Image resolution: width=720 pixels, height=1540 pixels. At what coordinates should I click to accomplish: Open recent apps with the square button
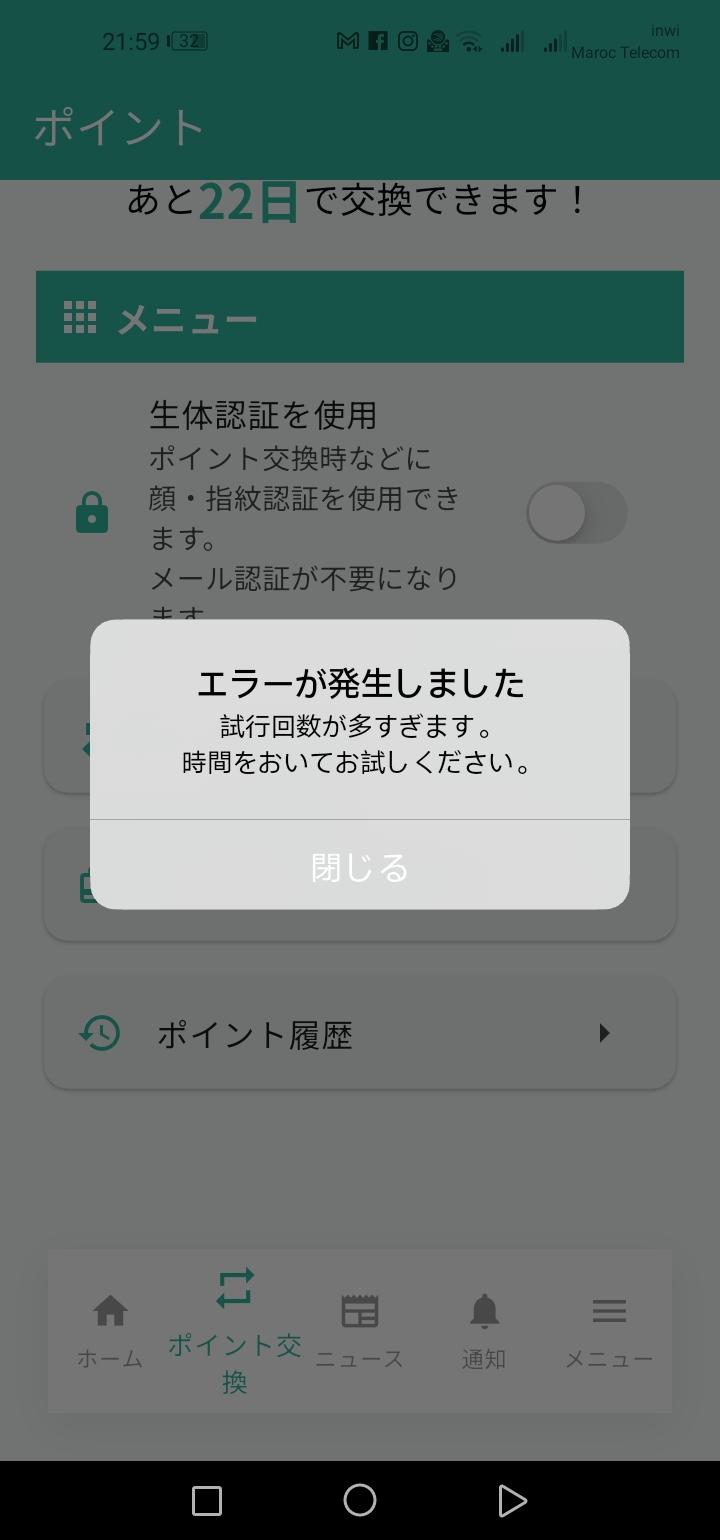[x=206, y=1500]
